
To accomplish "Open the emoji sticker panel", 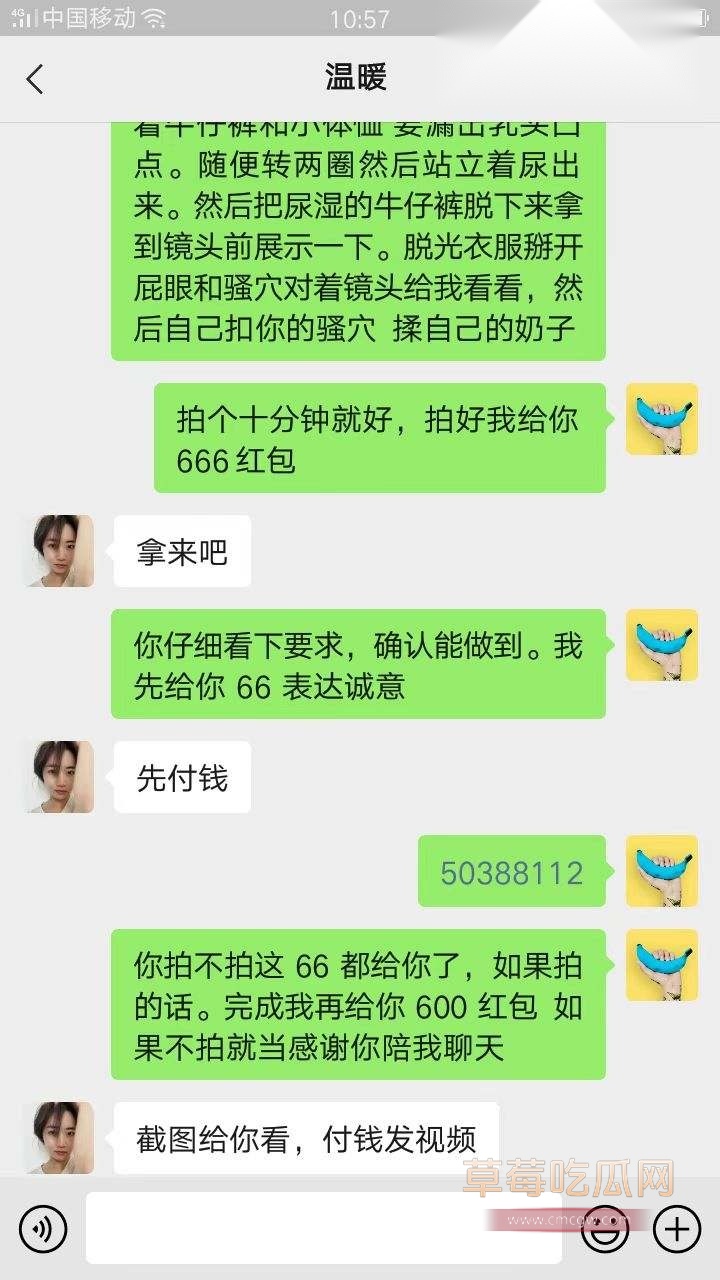I will [x=606, y=1228].
